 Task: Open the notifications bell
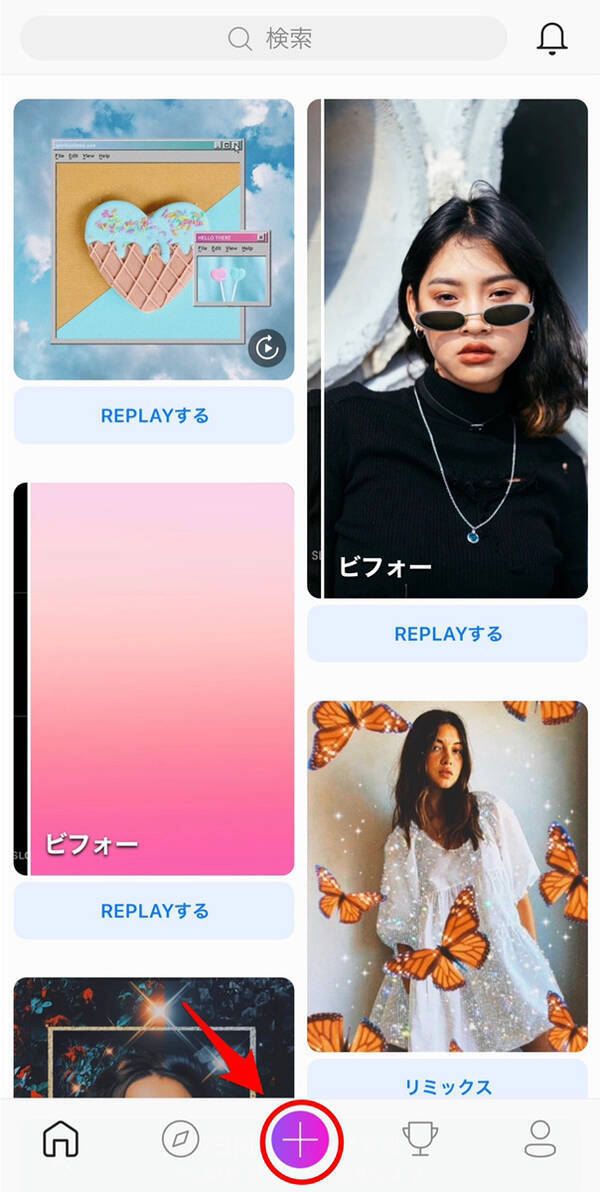pyautogui.click(x=551, y=38)
